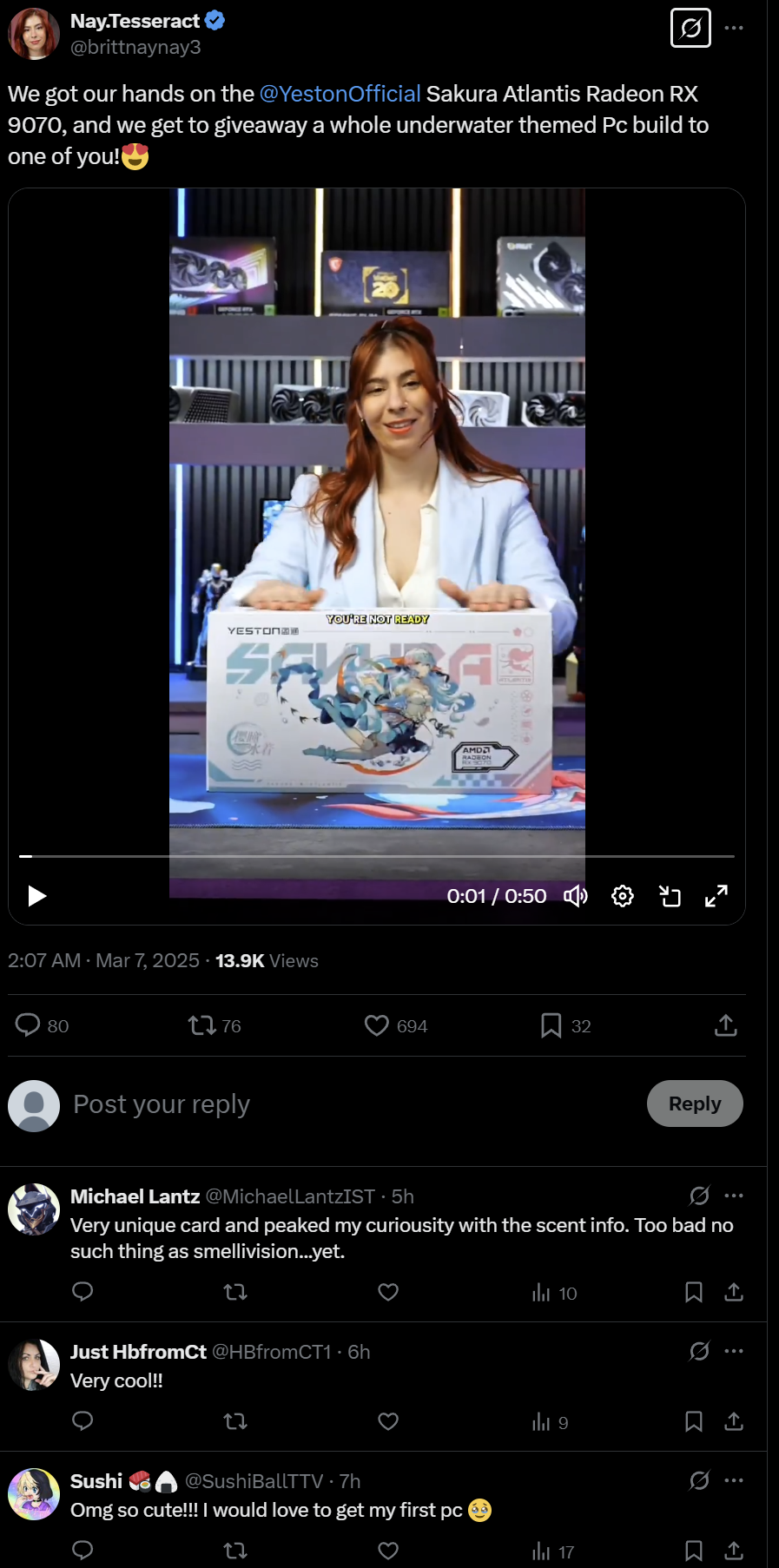Switch video to picture-in-picture
This screenshot has width=779, height=1568.
tap(670, 896)
